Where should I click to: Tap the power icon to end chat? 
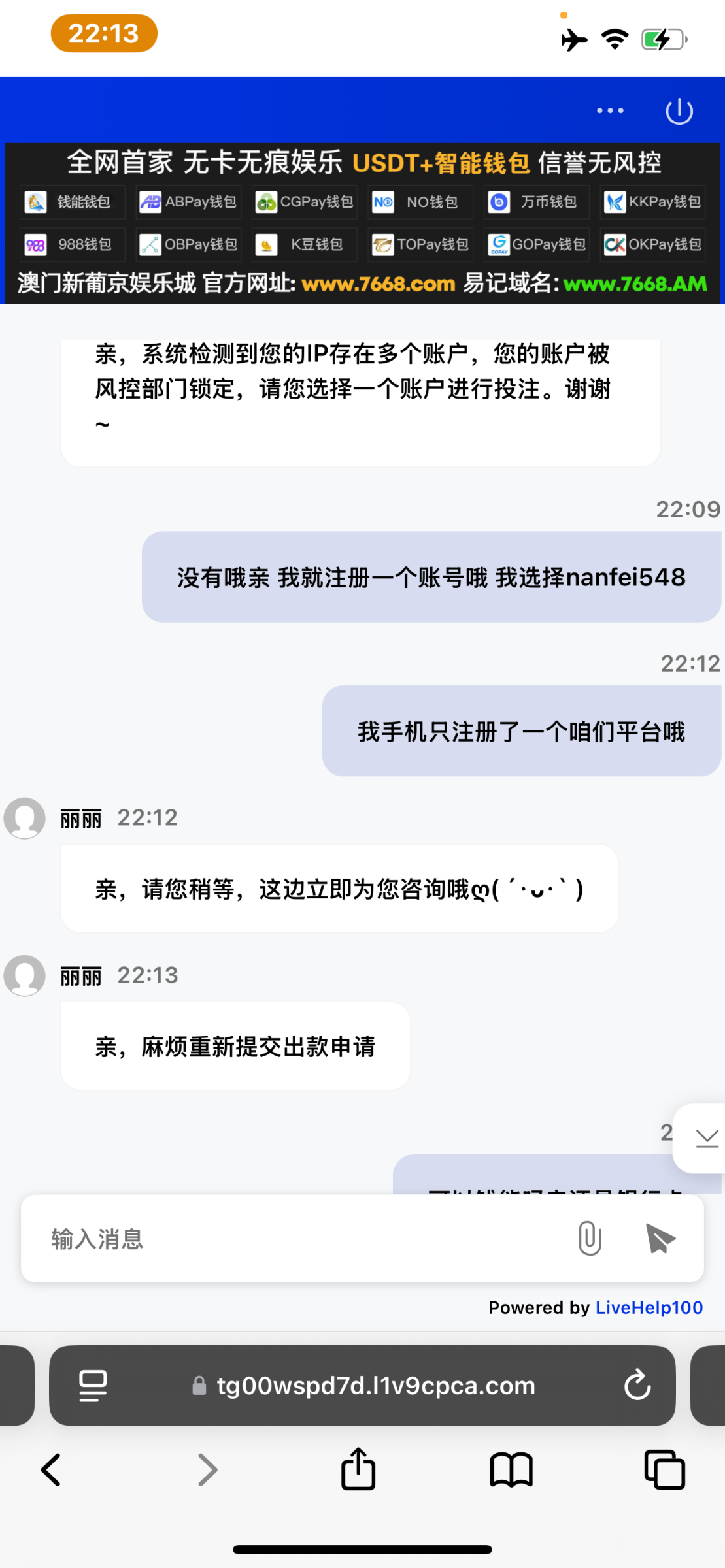pyautogui.click(x=679, y=110)
